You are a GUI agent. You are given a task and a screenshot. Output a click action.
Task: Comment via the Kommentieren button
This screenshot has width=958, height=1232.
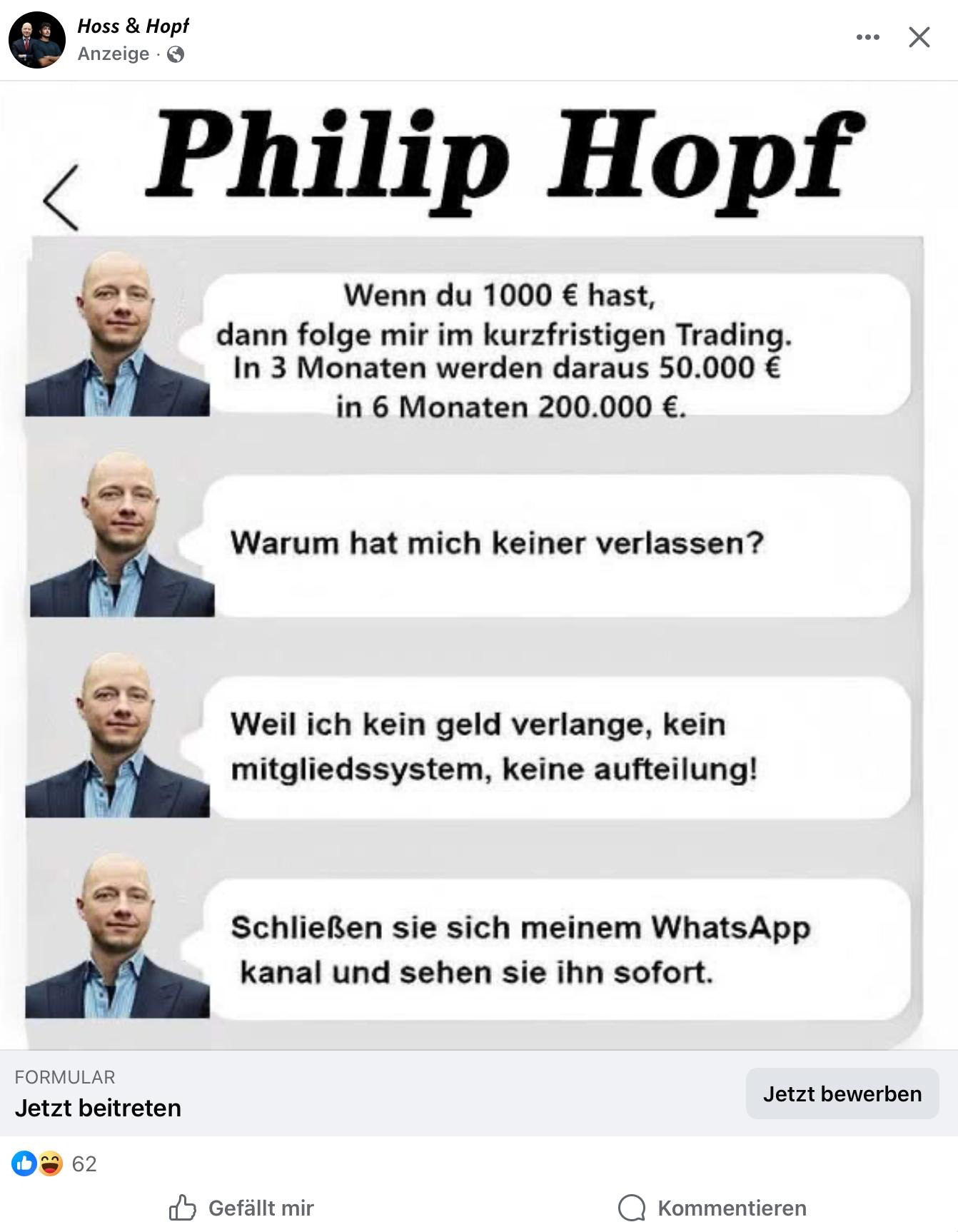coord(712,1208)
